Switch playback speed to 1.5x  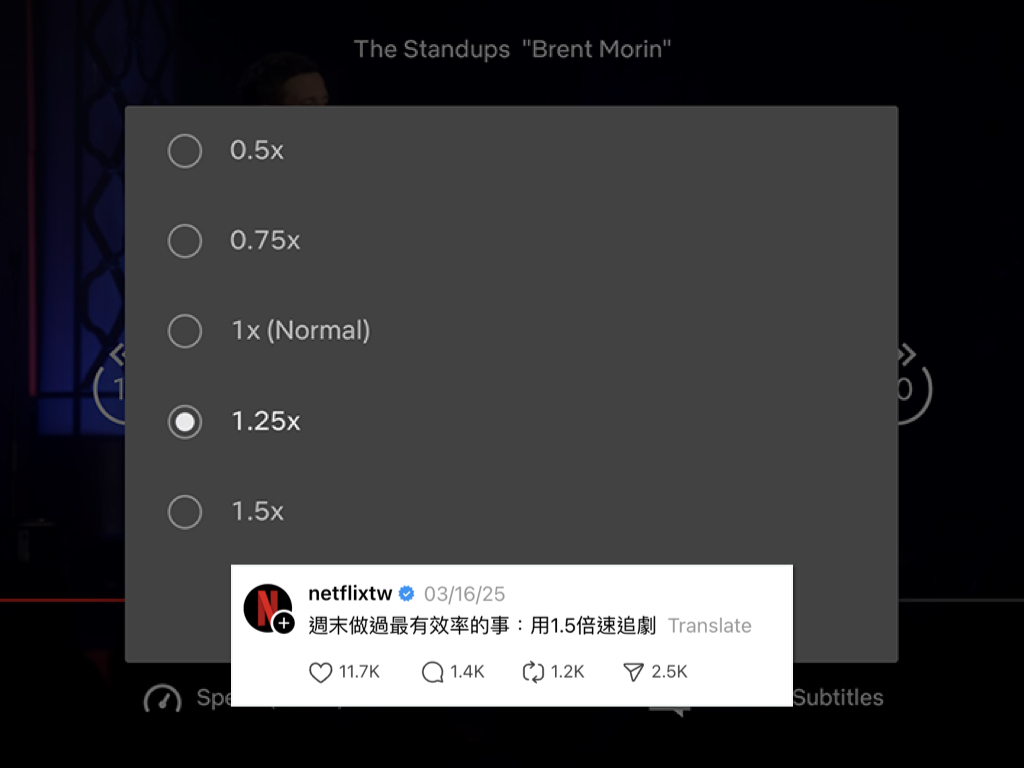pyautogui.click(x=185, y=512)
